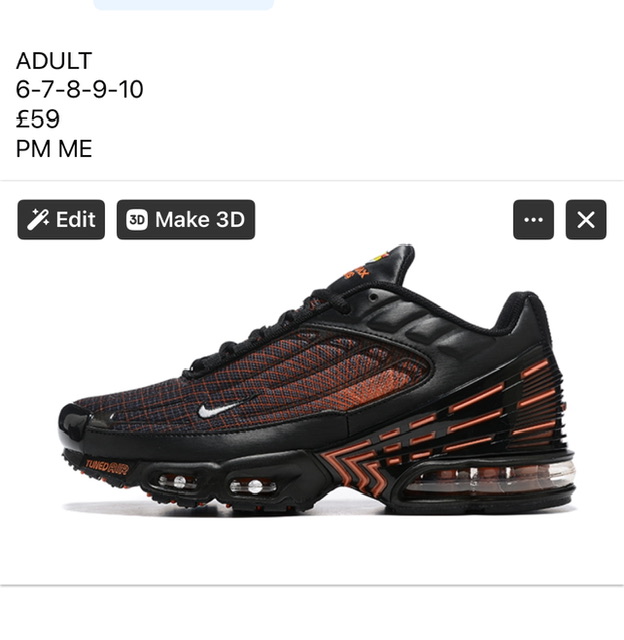This screenshot has width=624, height=640.
Task: Select Make 3D for this photo
Action: click(185, 220)
